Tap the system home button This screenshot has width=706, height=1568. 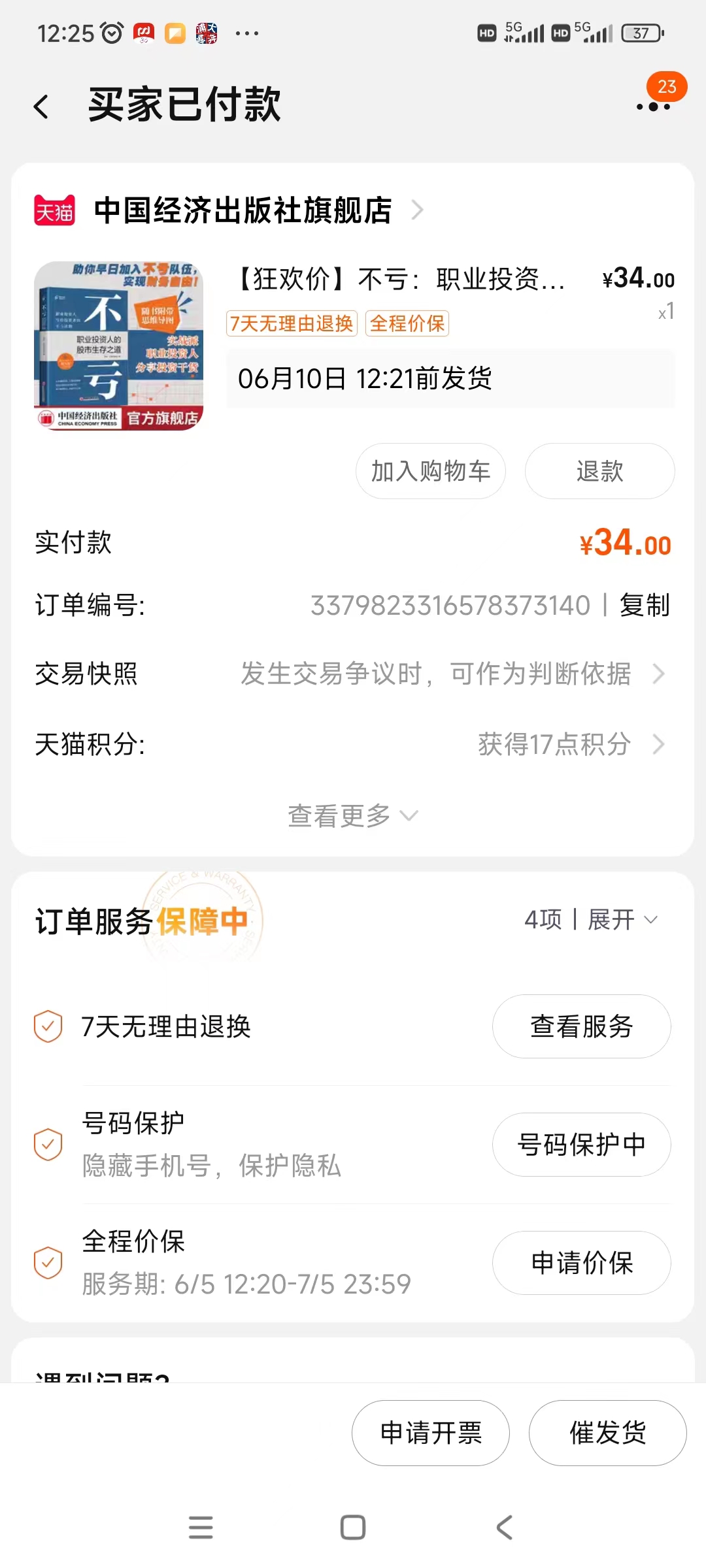(353, 1527)
